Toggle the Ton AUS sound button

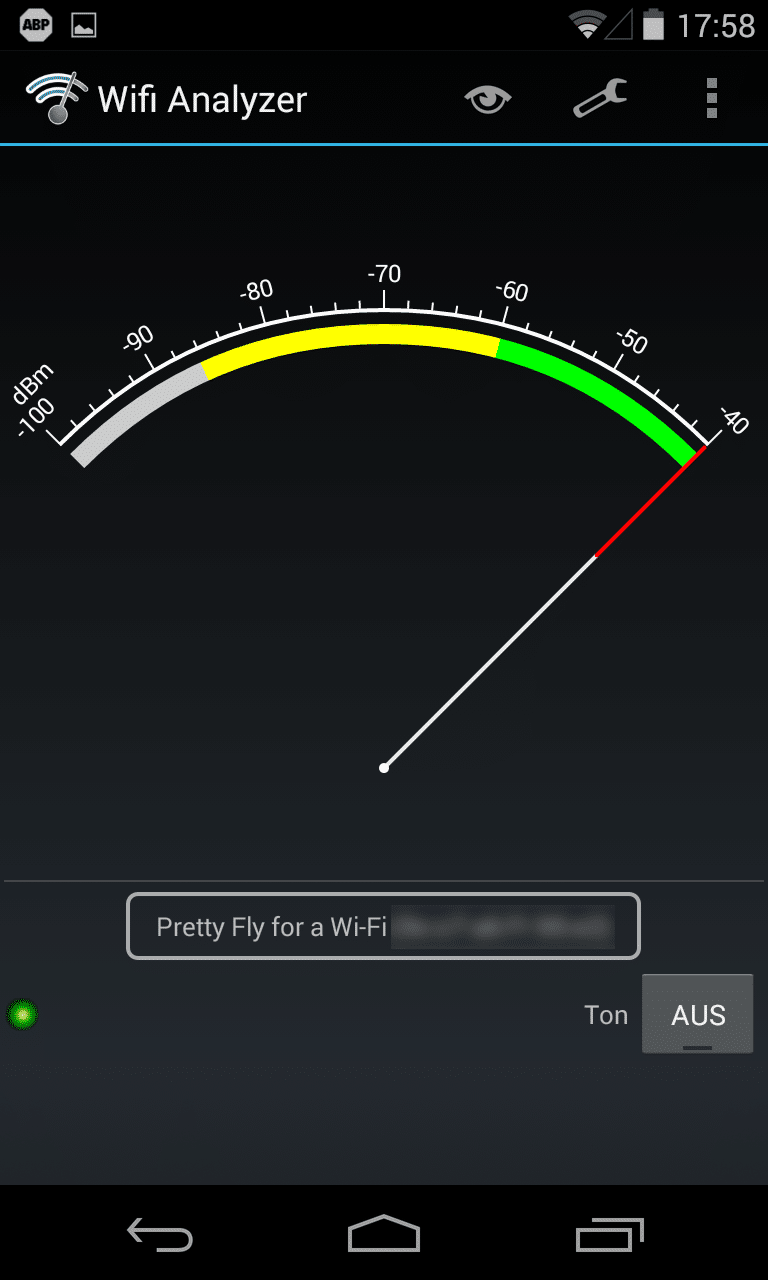click(x=697, y=1014)
